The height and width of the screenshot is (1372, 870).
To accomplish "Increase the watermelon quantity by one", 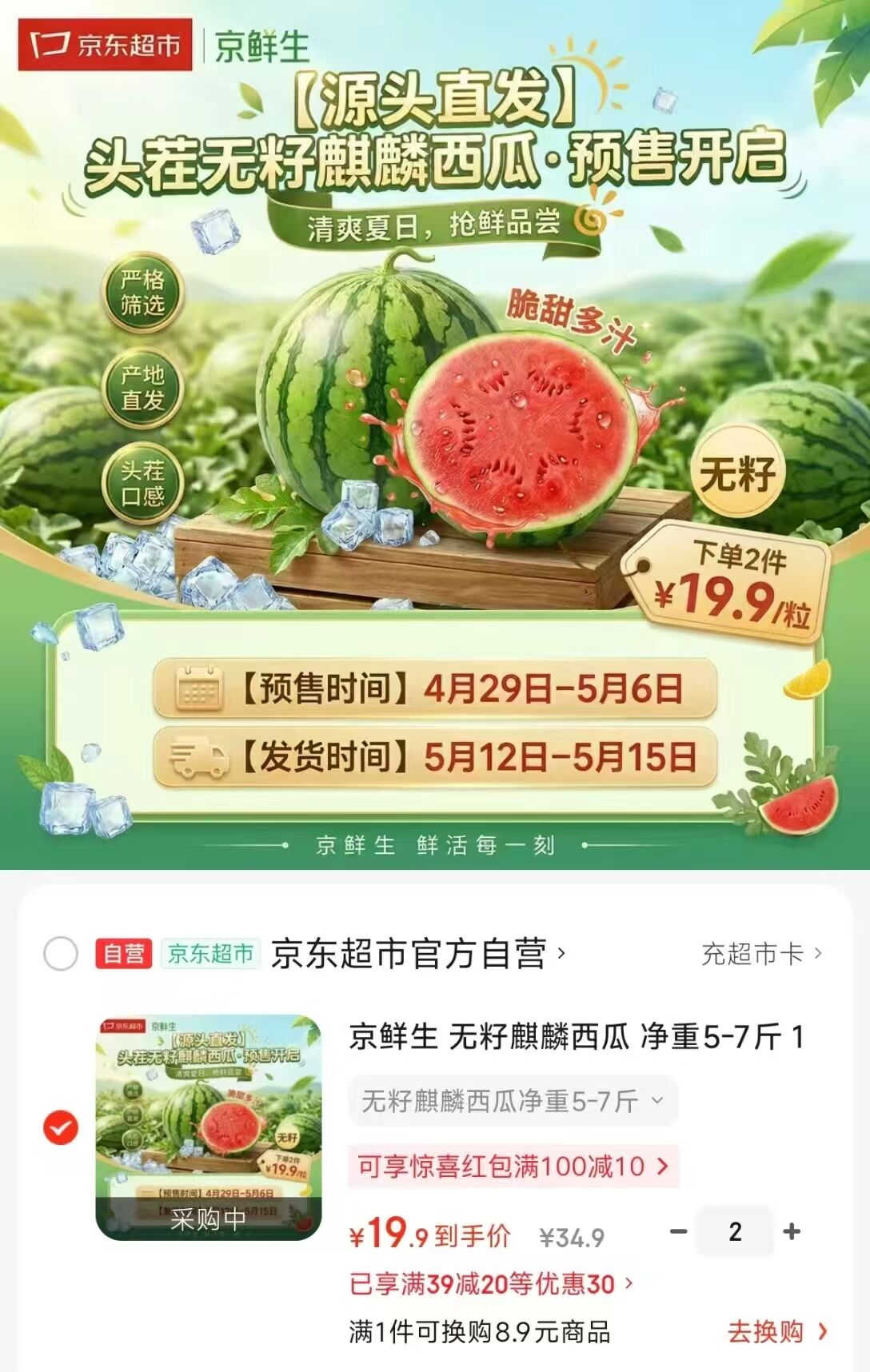I will pos(792,1231).
